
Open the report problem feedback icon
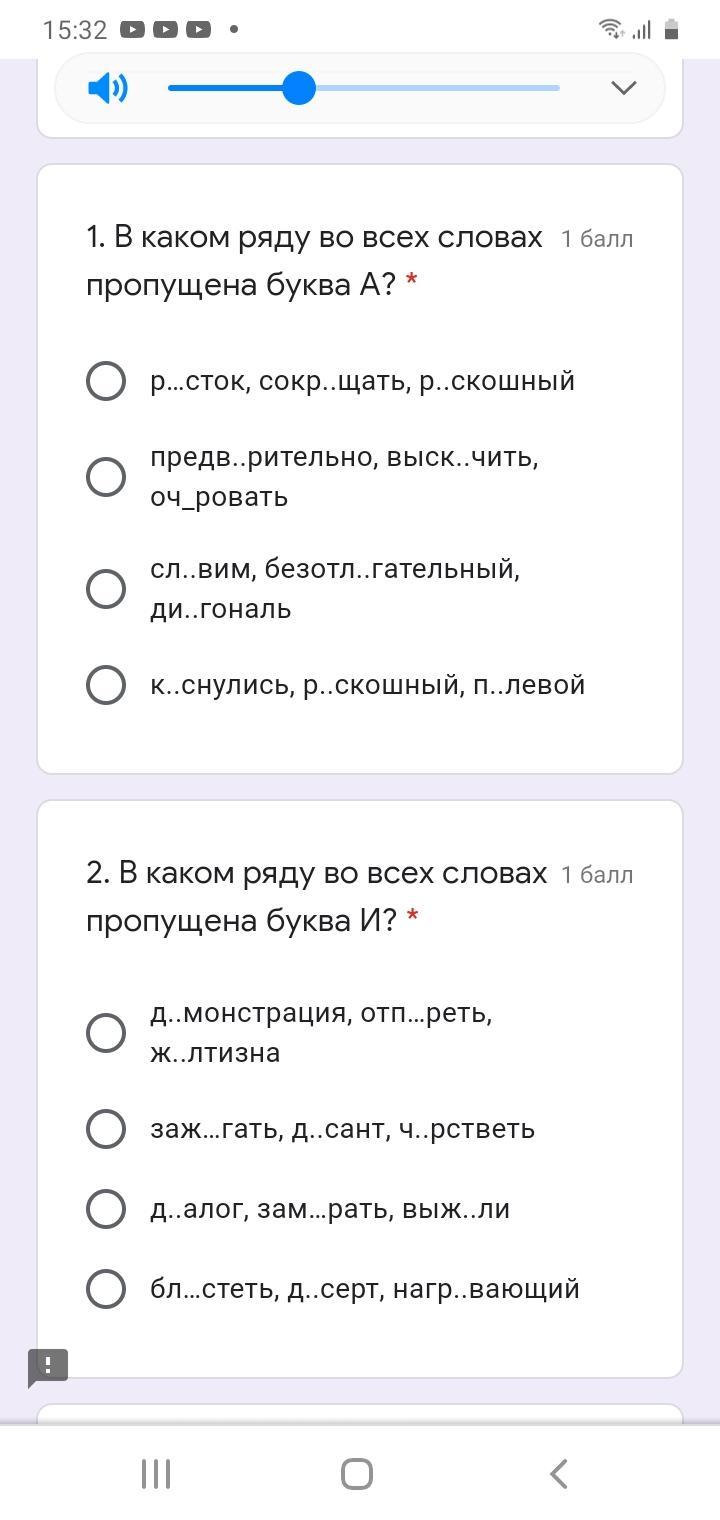(47, 1366)
